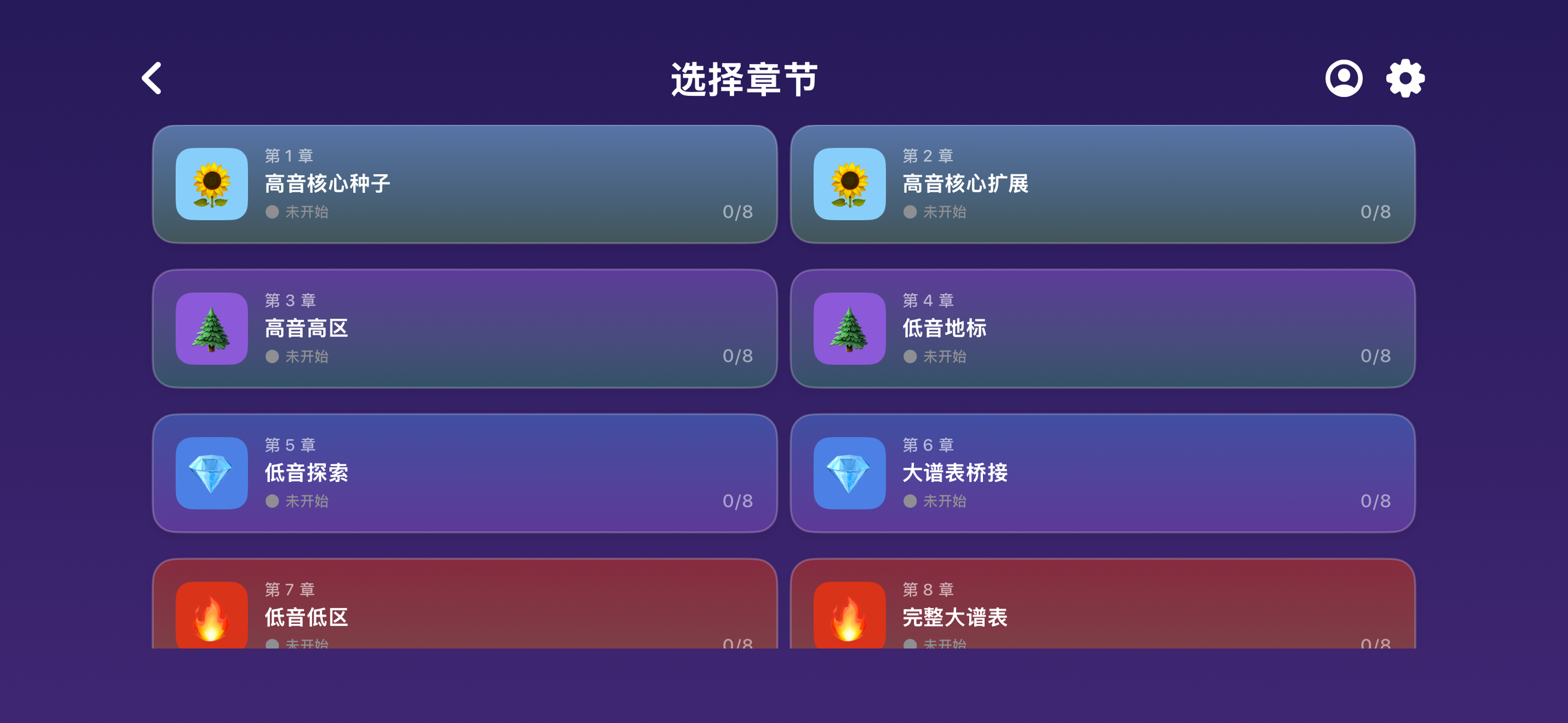Select chapter 2 高音核心扩展

[1103, 184]
